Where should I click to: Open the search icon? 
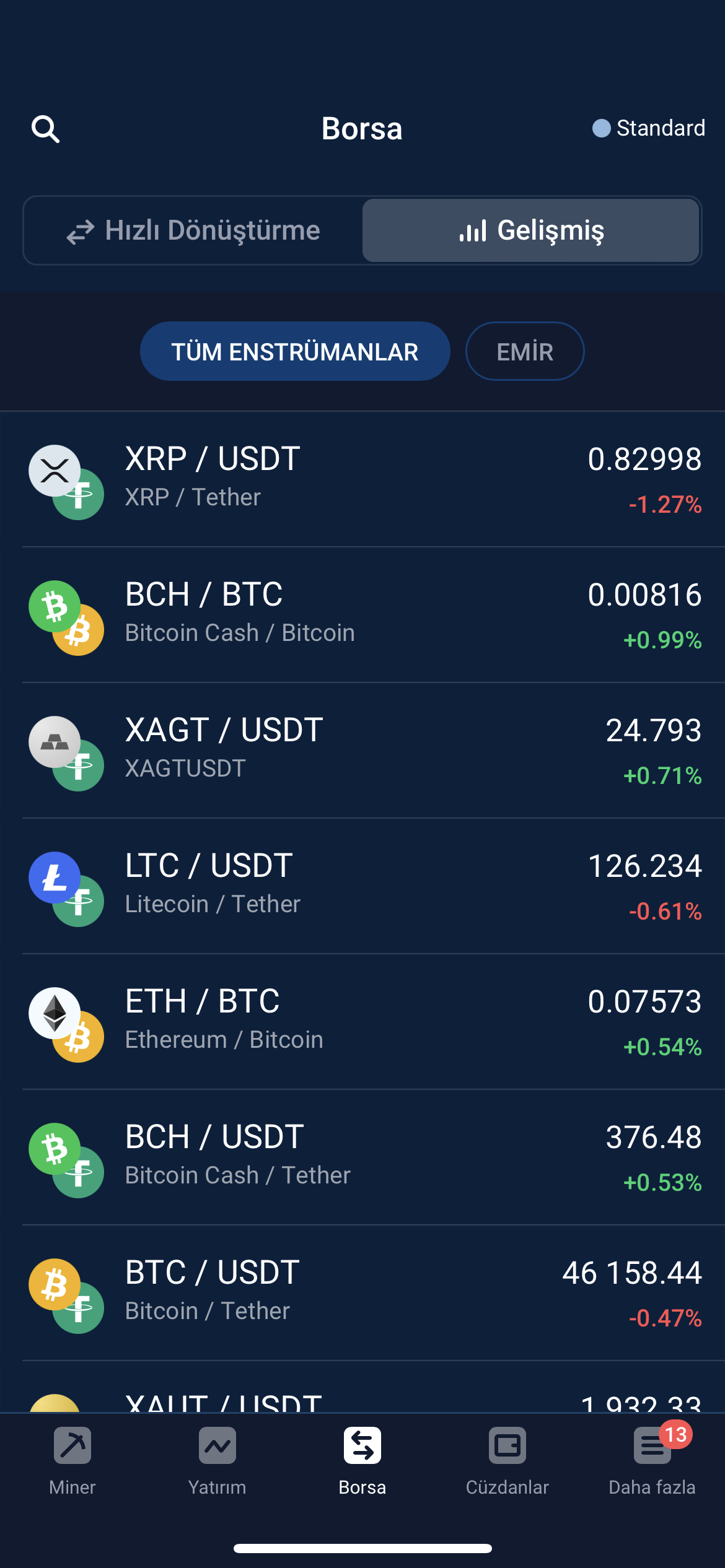[45, 129]
